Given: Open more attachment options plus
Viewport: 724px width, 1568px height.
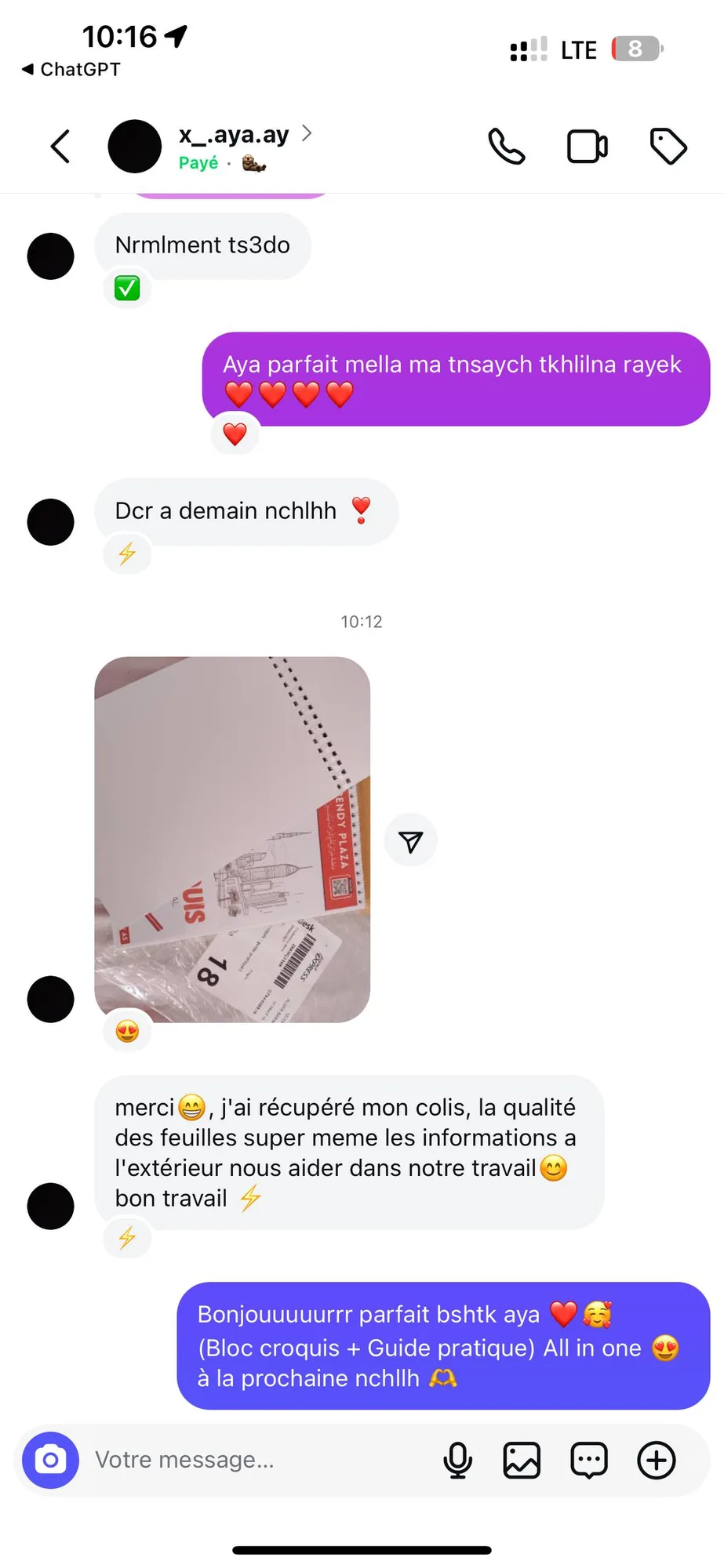Looking at the screenshot, I should pyautogui.click(x=657, y=1461).
